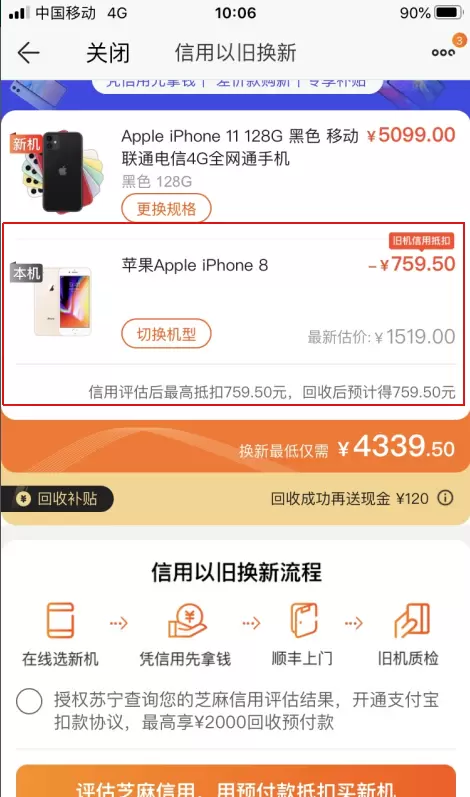Tap the 评估芝麻信用 orange button

coord(236,782)
